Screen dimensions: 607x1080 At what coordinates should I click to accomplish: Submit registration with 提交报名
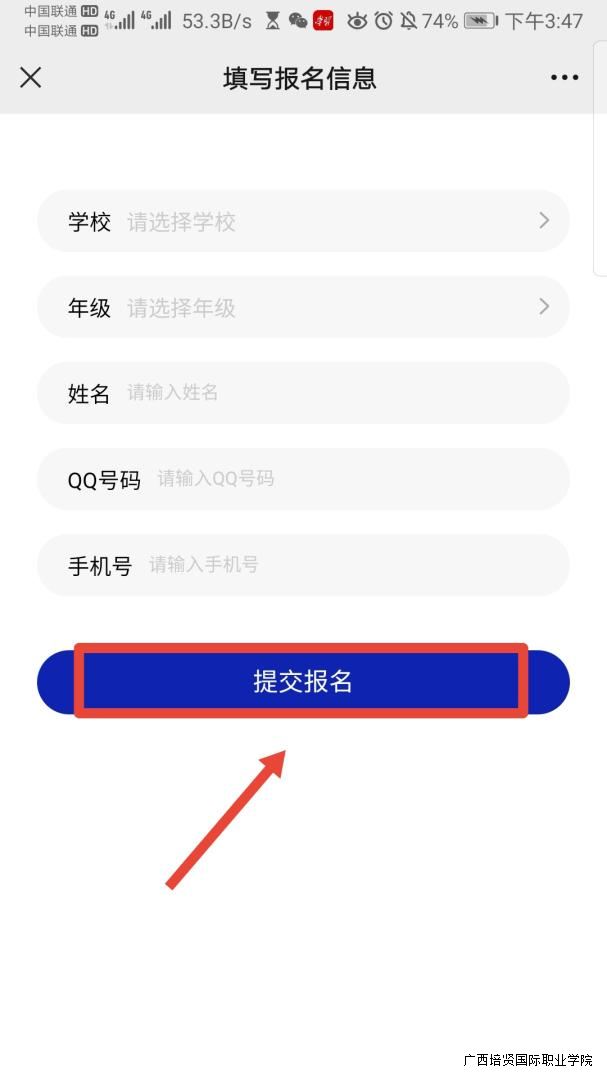(303, 682)
